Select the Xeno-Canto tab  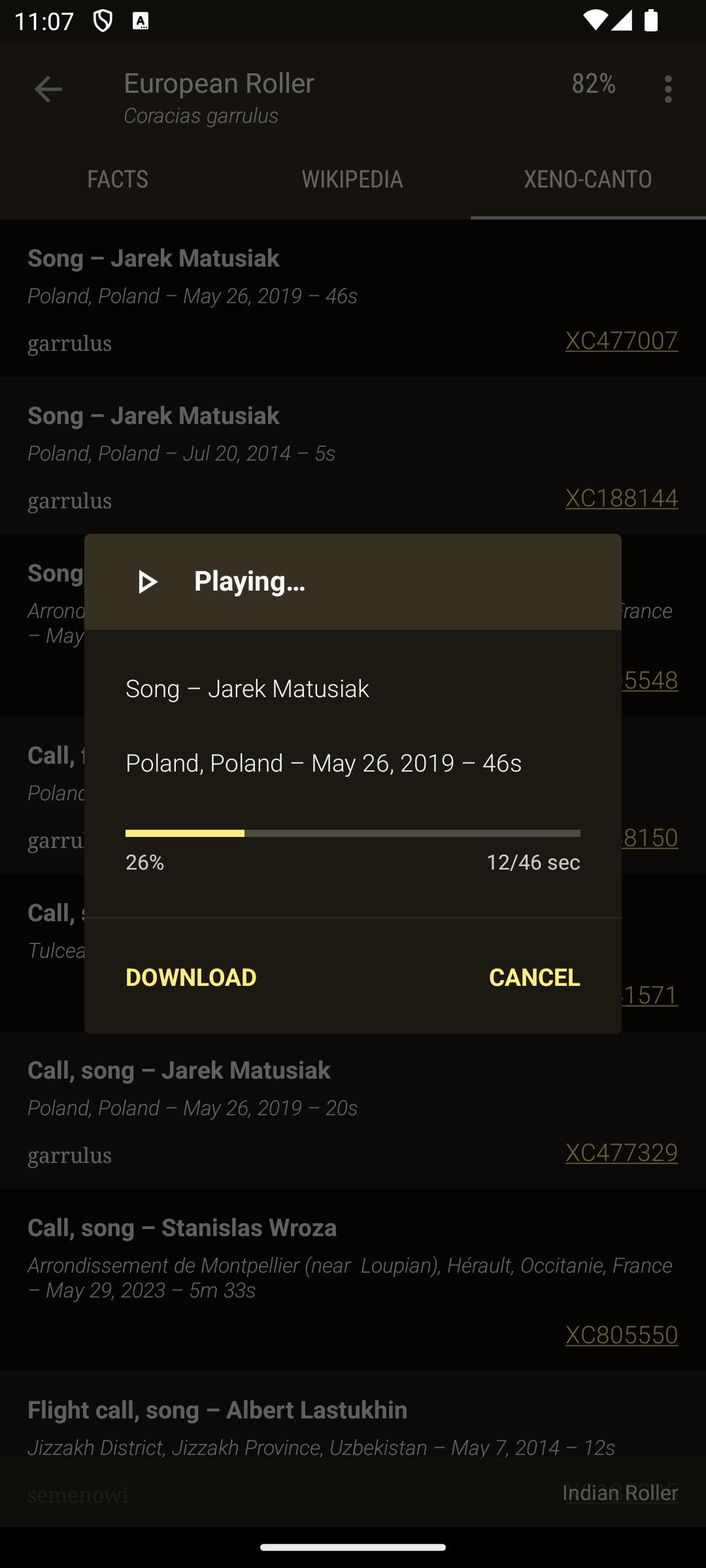click(x=588, y=179)
